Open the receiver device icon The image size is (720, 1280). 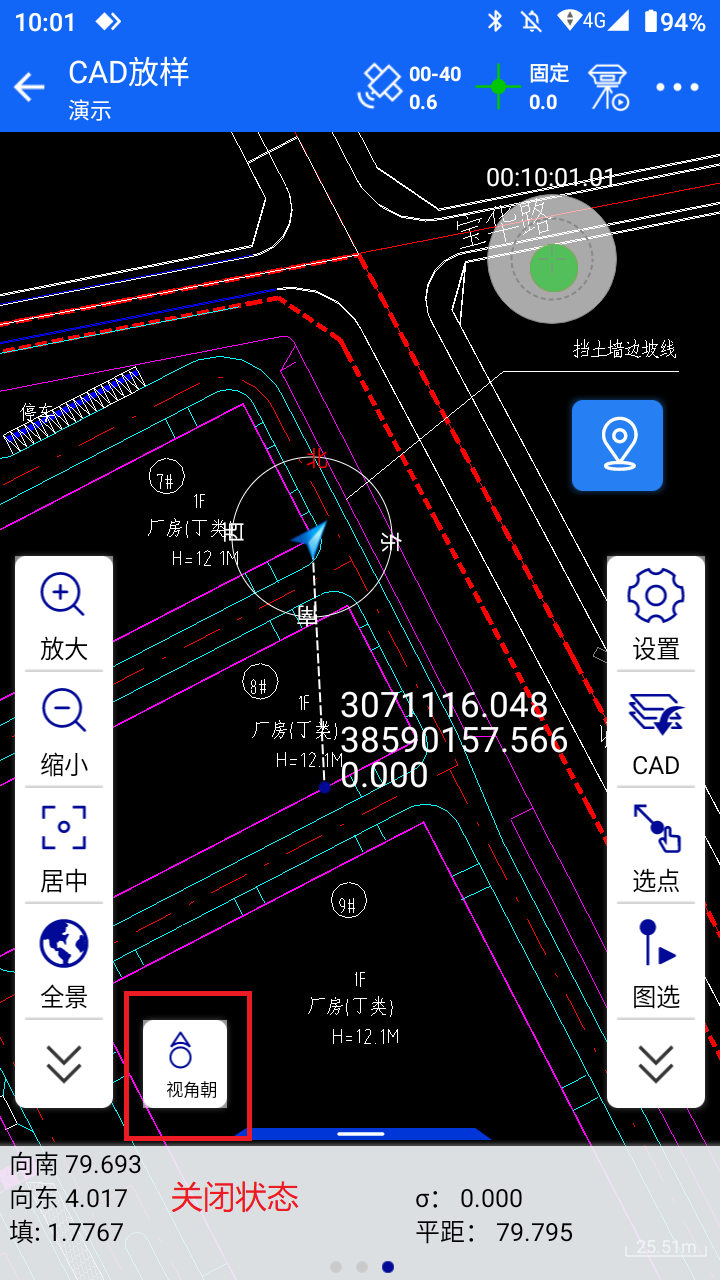(x=608, y=87)
